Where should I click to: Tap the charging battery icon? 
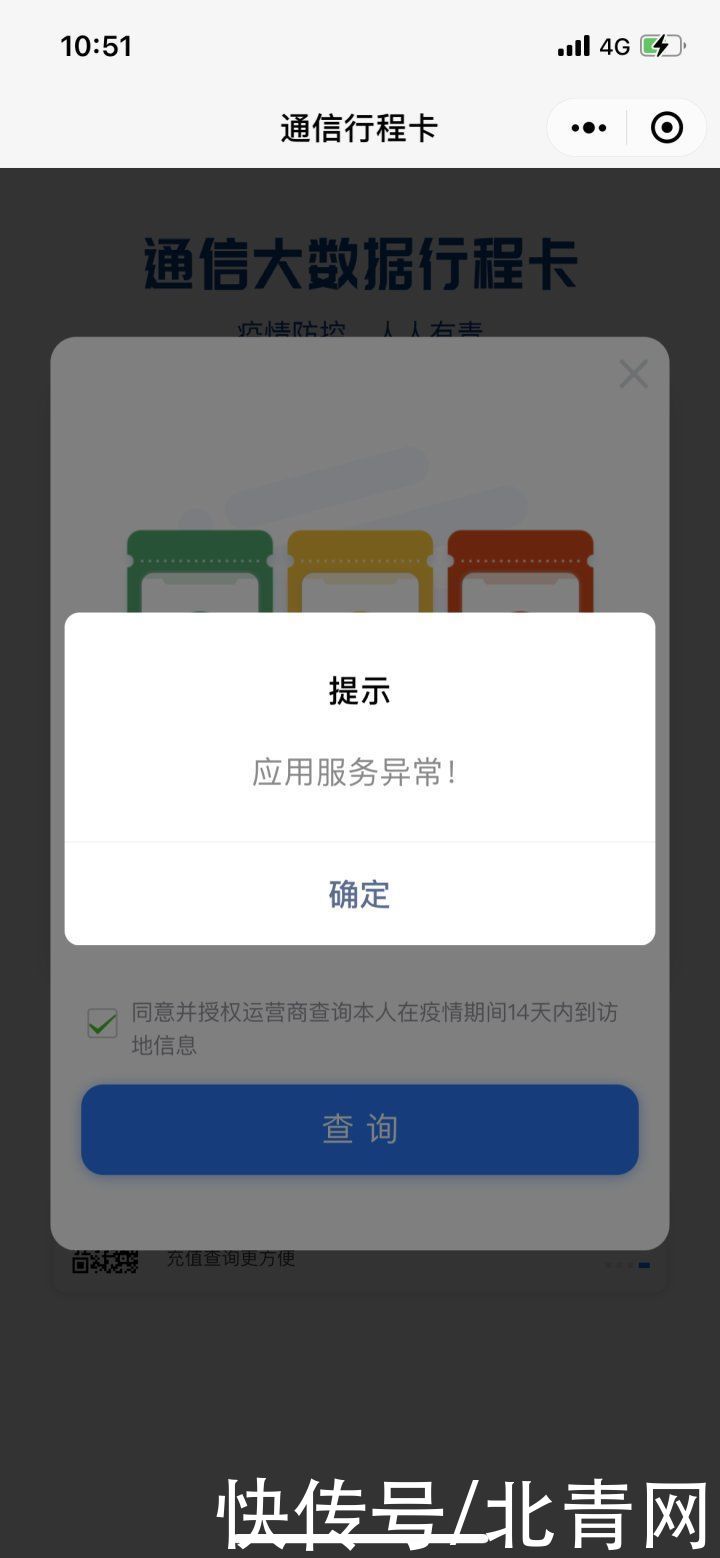(660, 44)
